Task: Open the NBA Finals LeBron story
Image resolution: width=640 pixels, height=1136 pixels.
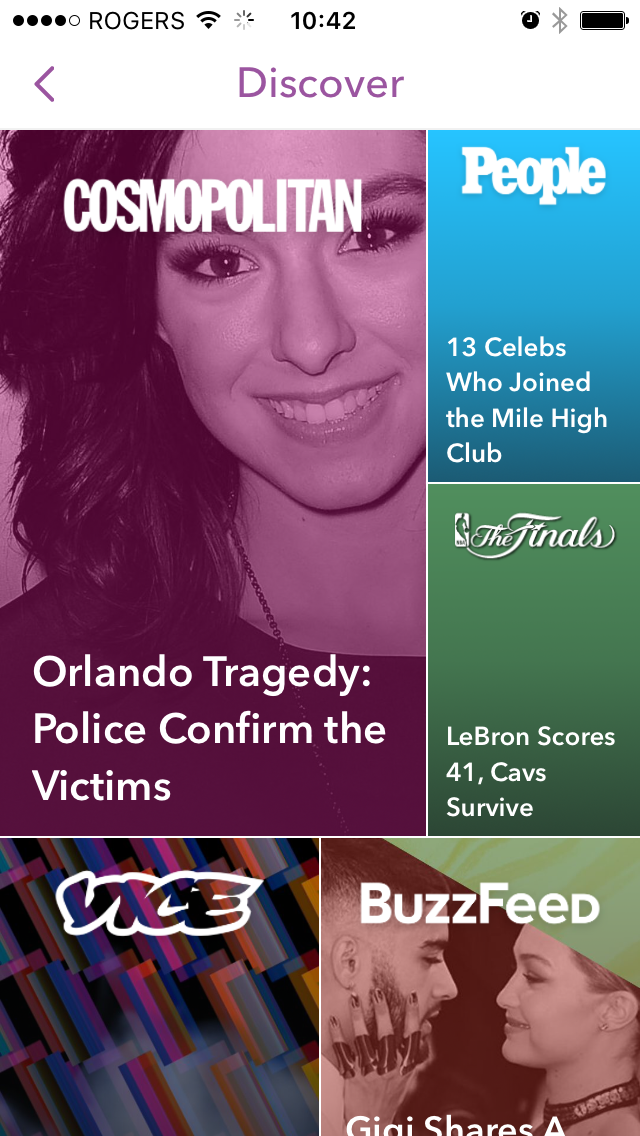Action: (x=534, y=659)
